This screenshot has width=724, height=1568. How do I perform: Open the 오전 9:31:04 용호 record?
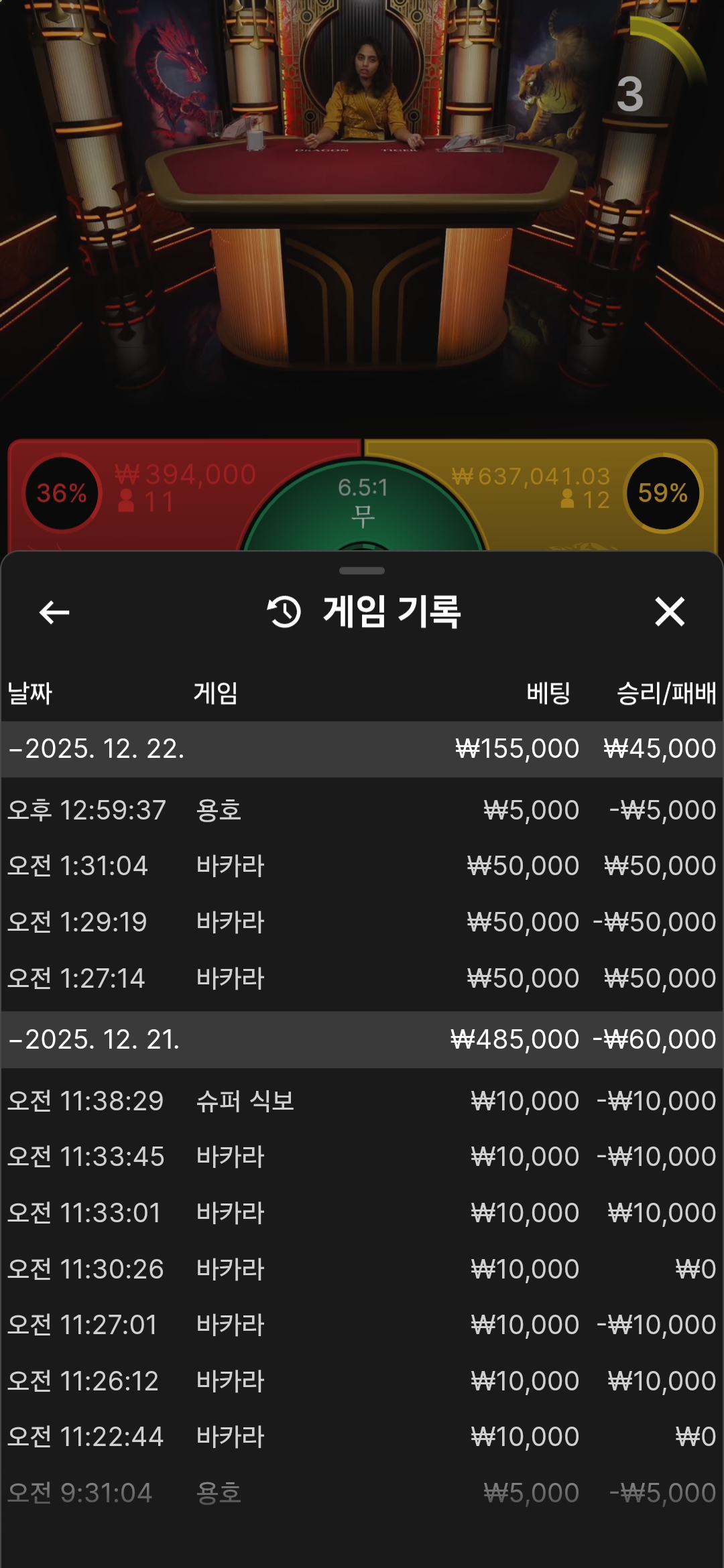(x=362, y=1493)
